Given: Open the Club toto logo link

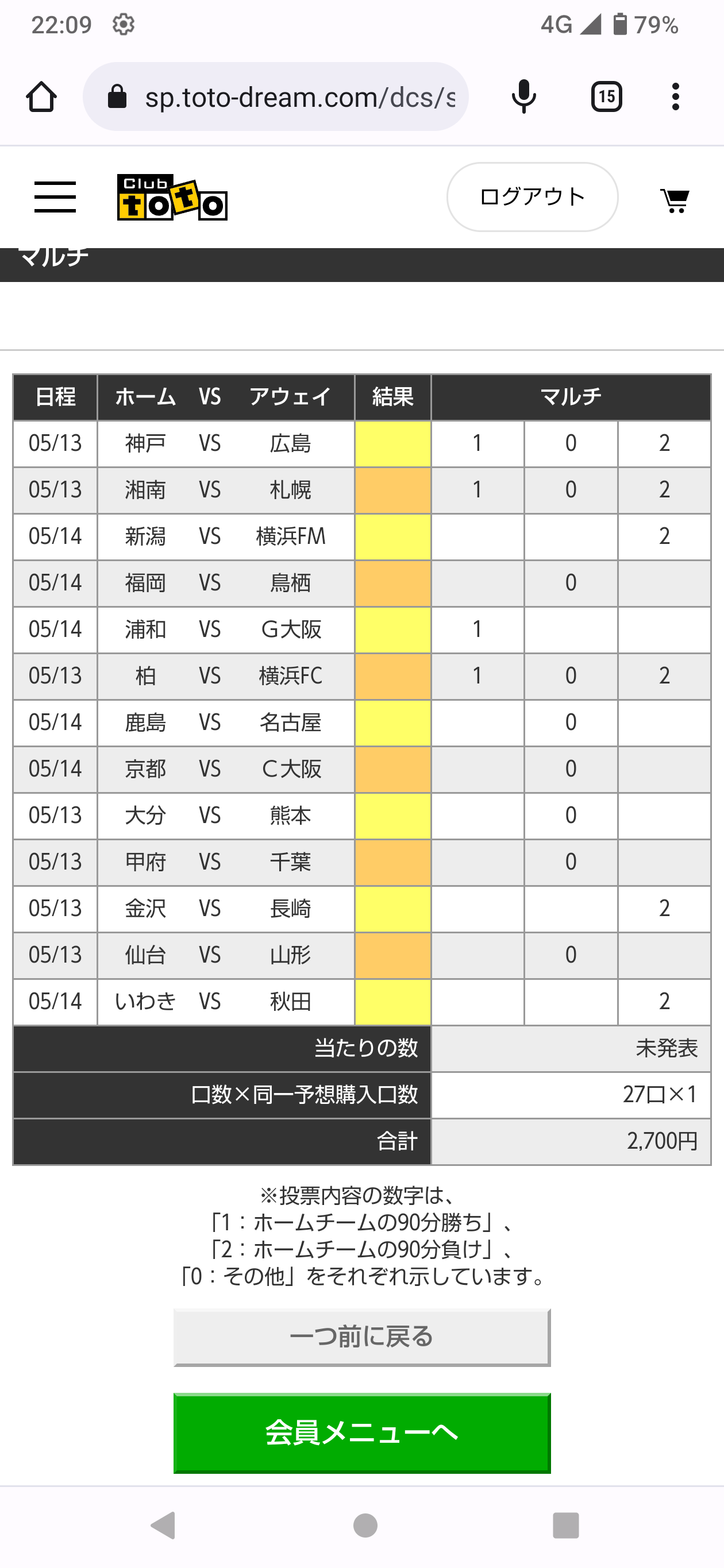Looking at the screenshot, I should [172, 197].
